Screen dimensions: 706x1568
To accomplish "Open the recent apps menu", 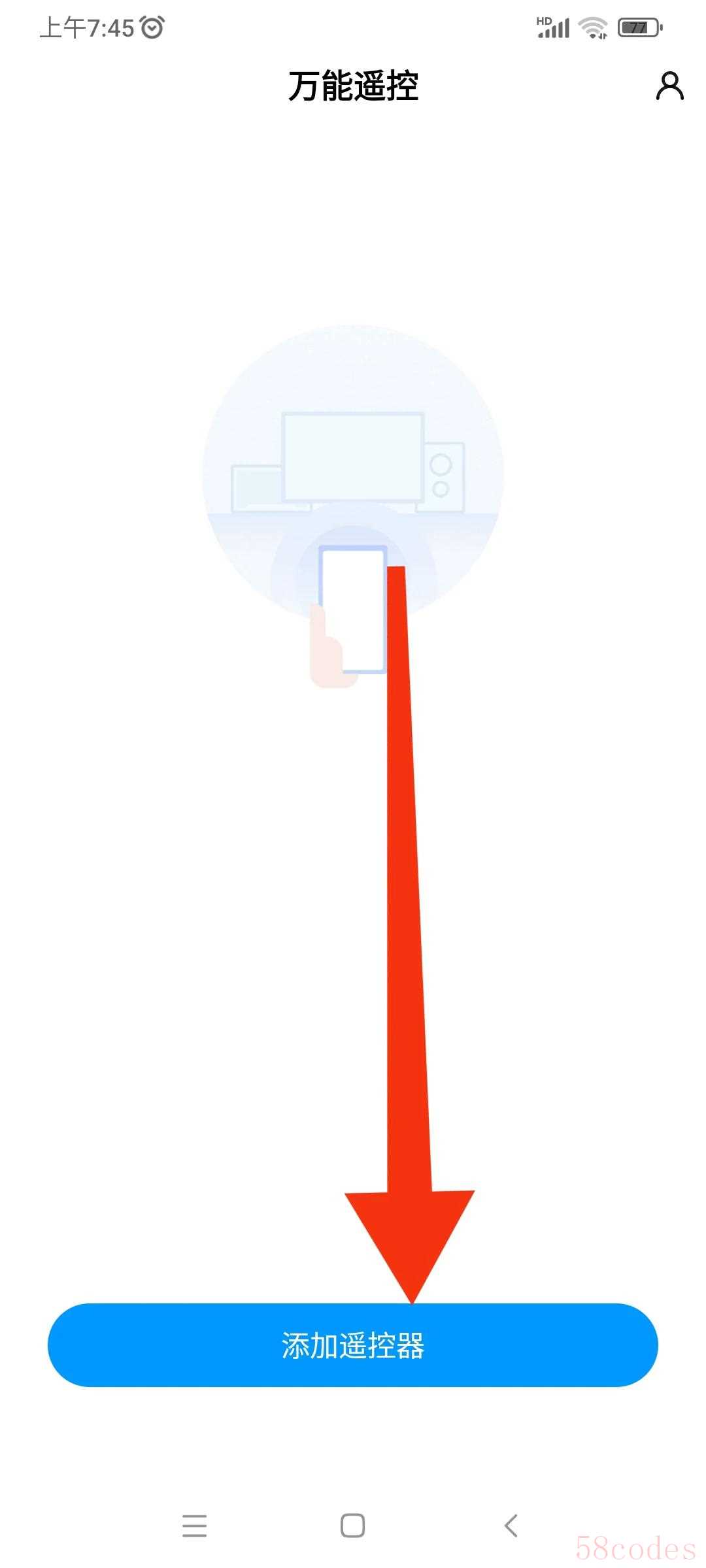I will pyautogui.click(x=194, y=1526).
